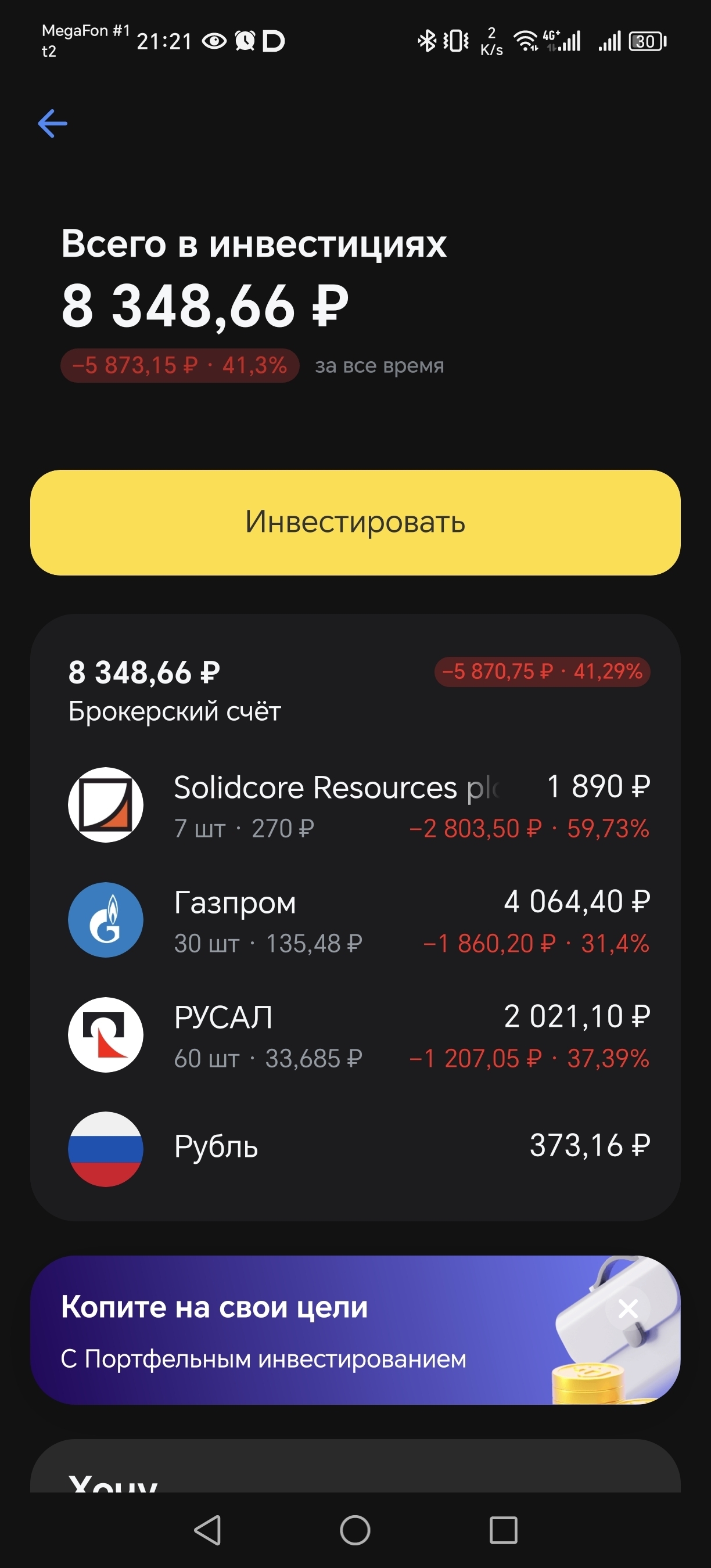The width and height of the screenshot is (711, 1568).
Task: Open the Копите на свои цели banner
Action: coord(274,1332)
